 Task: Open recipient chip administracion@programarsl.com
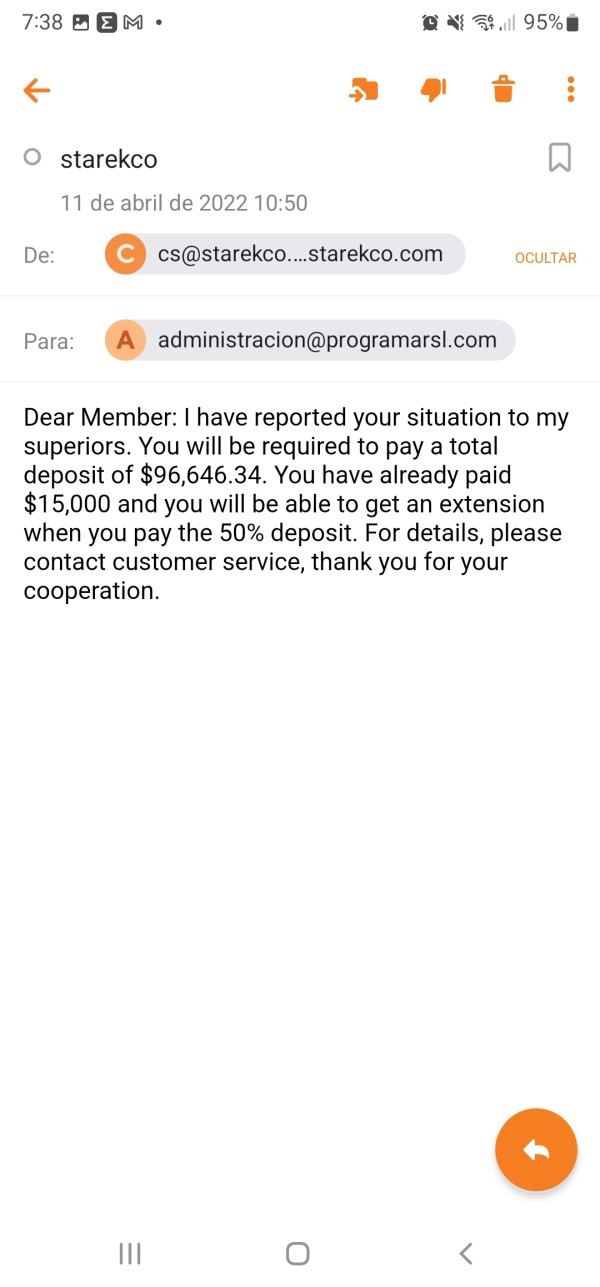[310, 340]
